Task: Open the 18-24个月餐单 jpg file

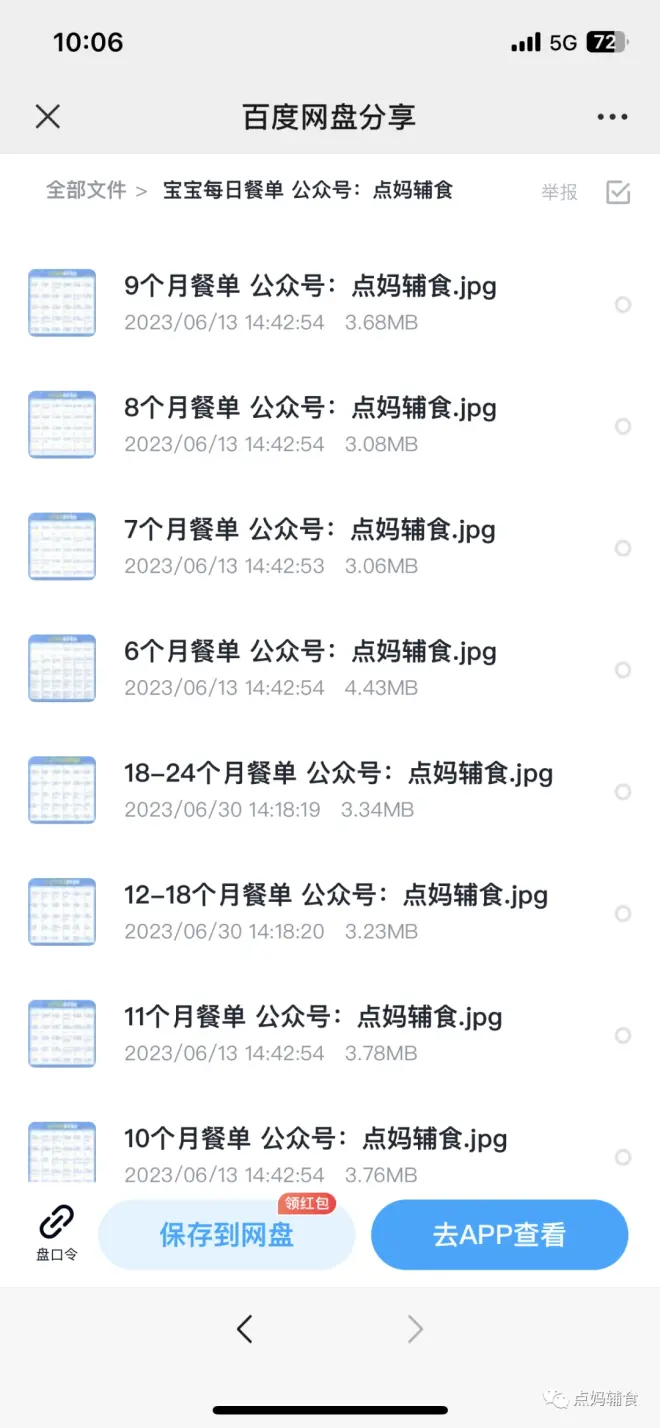Action: (338, 773)
